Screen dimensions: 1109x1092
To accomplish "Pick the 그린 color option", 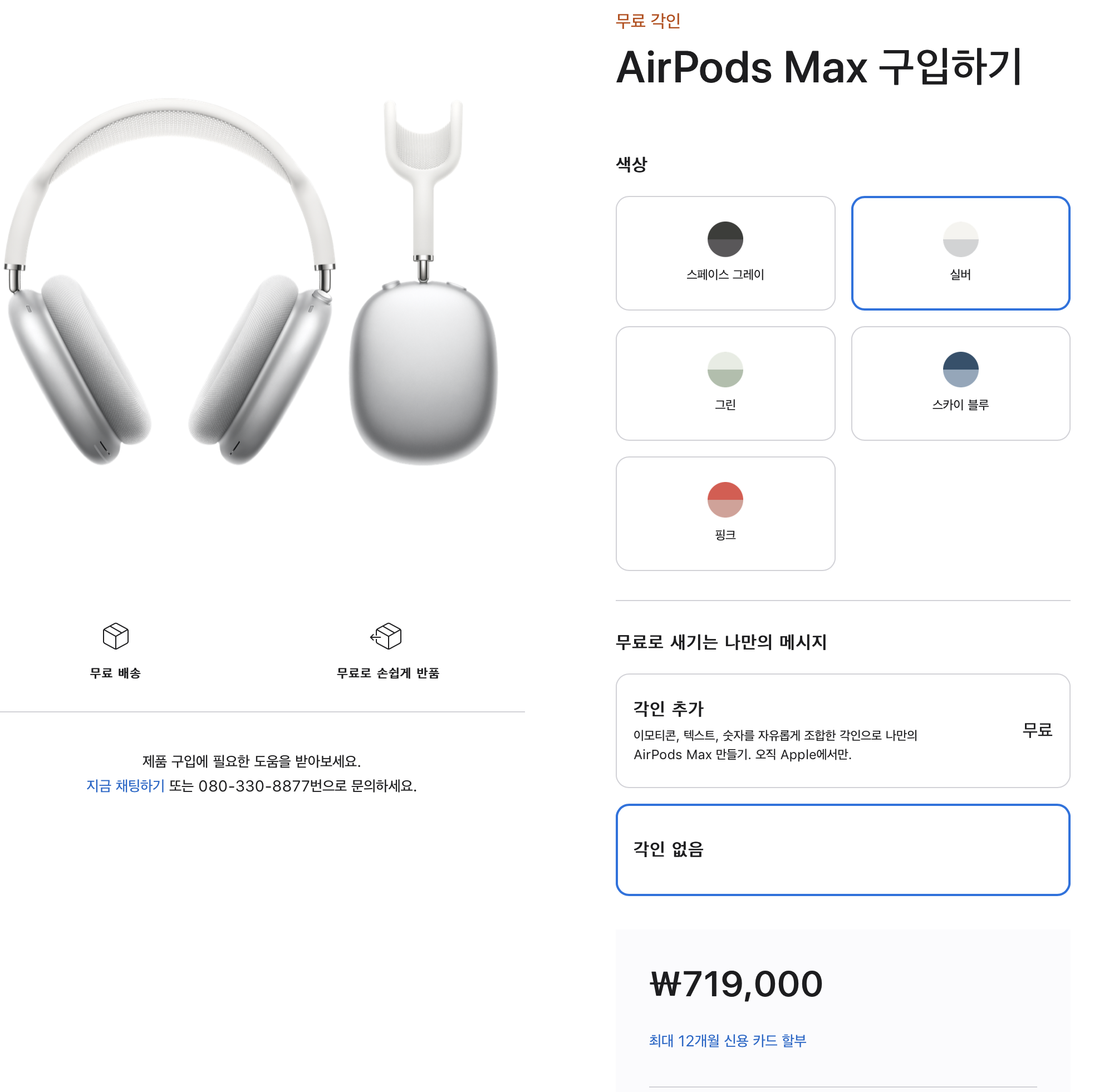I will coord(725,383).
